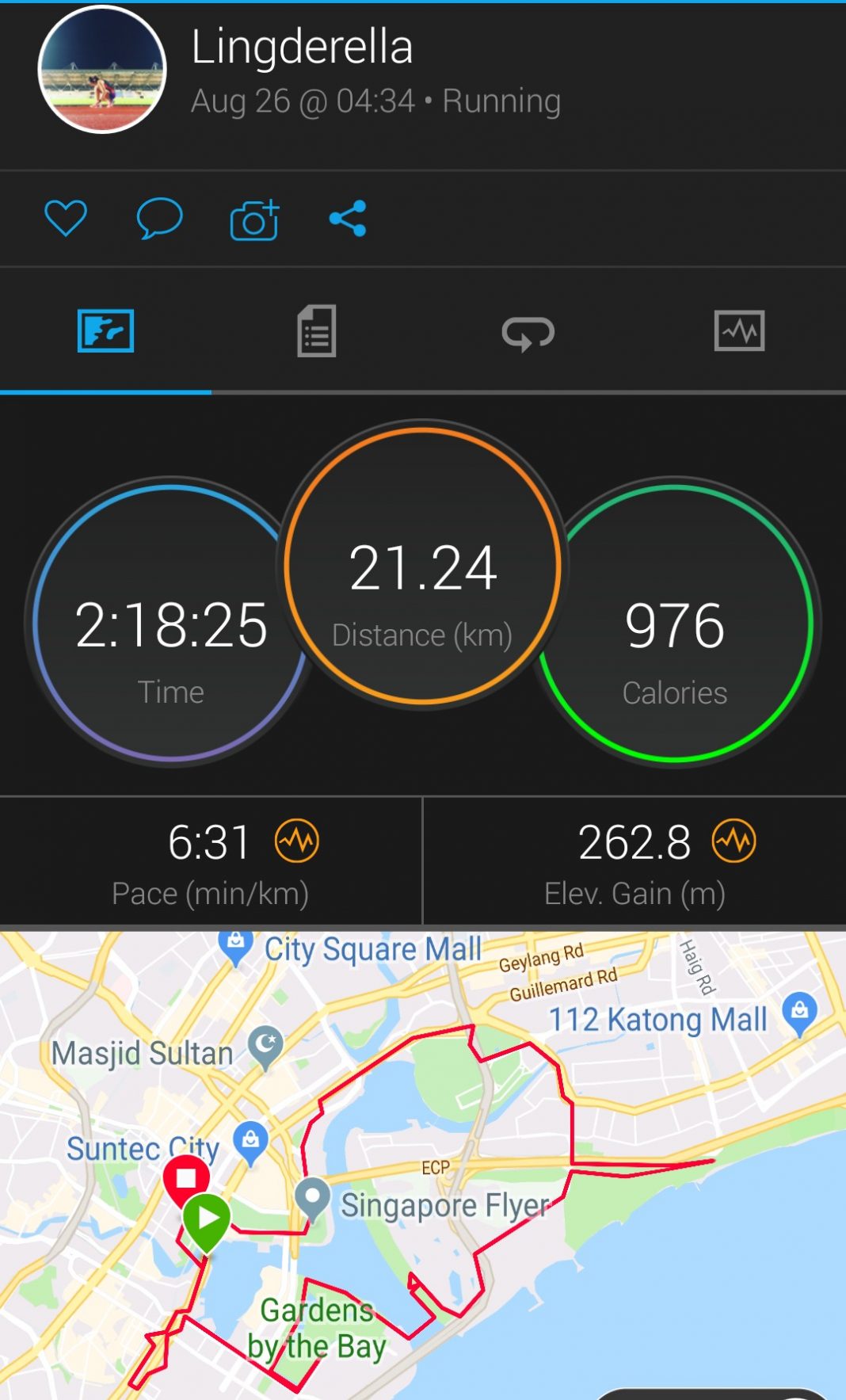This screenshot has height=1400, width=846.
Task: Switch to the charts tab
Action: click(739, 330)
